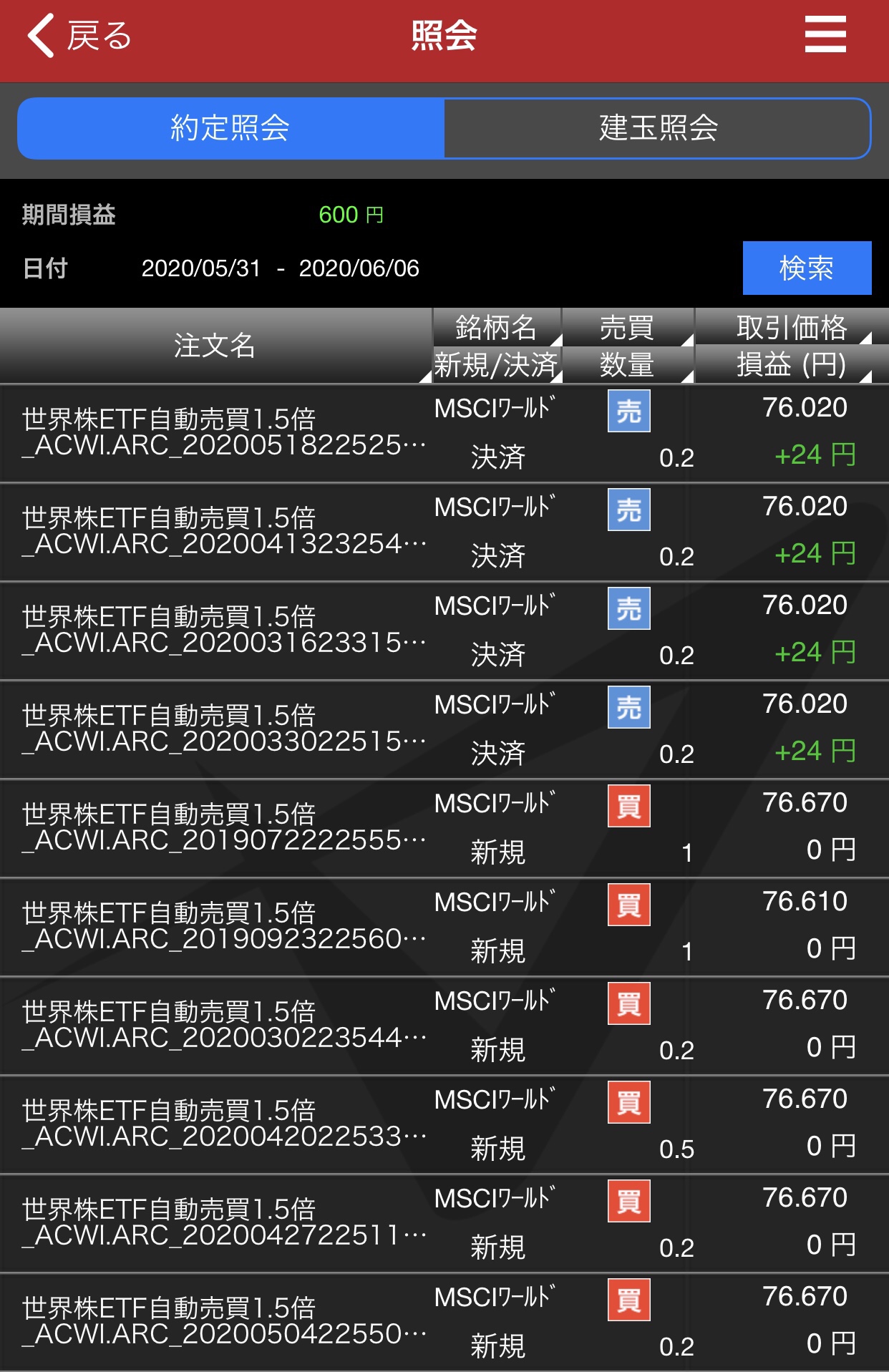Switch to the 建玉照会 tab

[657, 128]
